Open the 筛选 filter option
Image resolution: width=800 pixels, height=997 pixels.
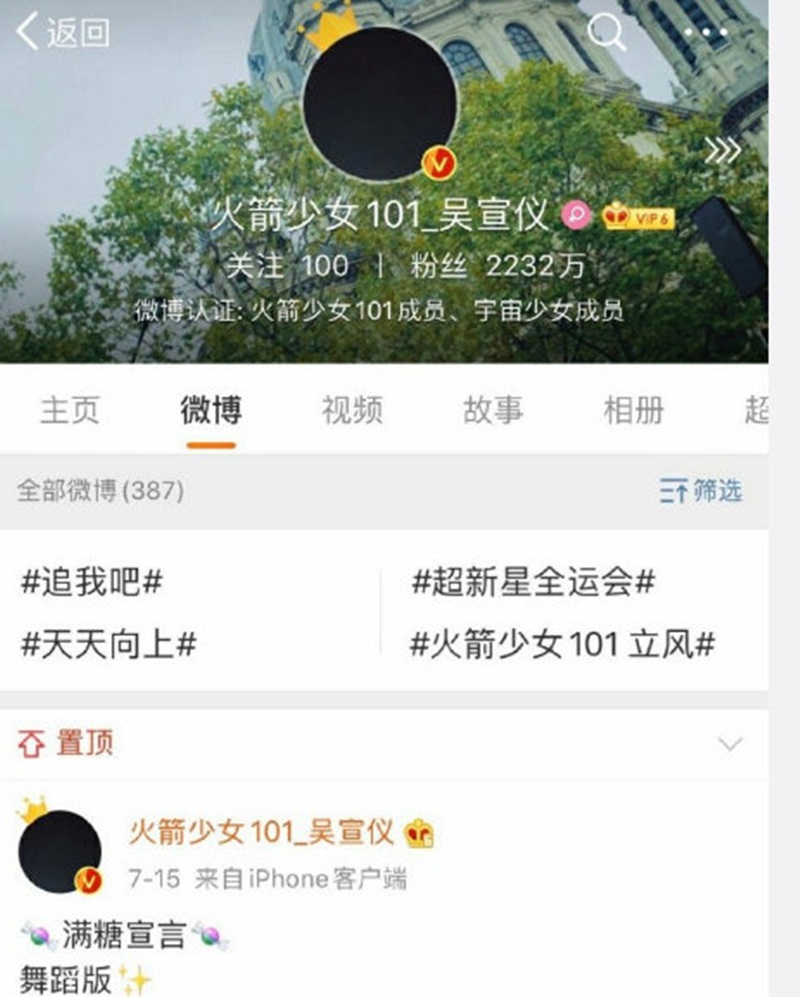tap(702, 491)
